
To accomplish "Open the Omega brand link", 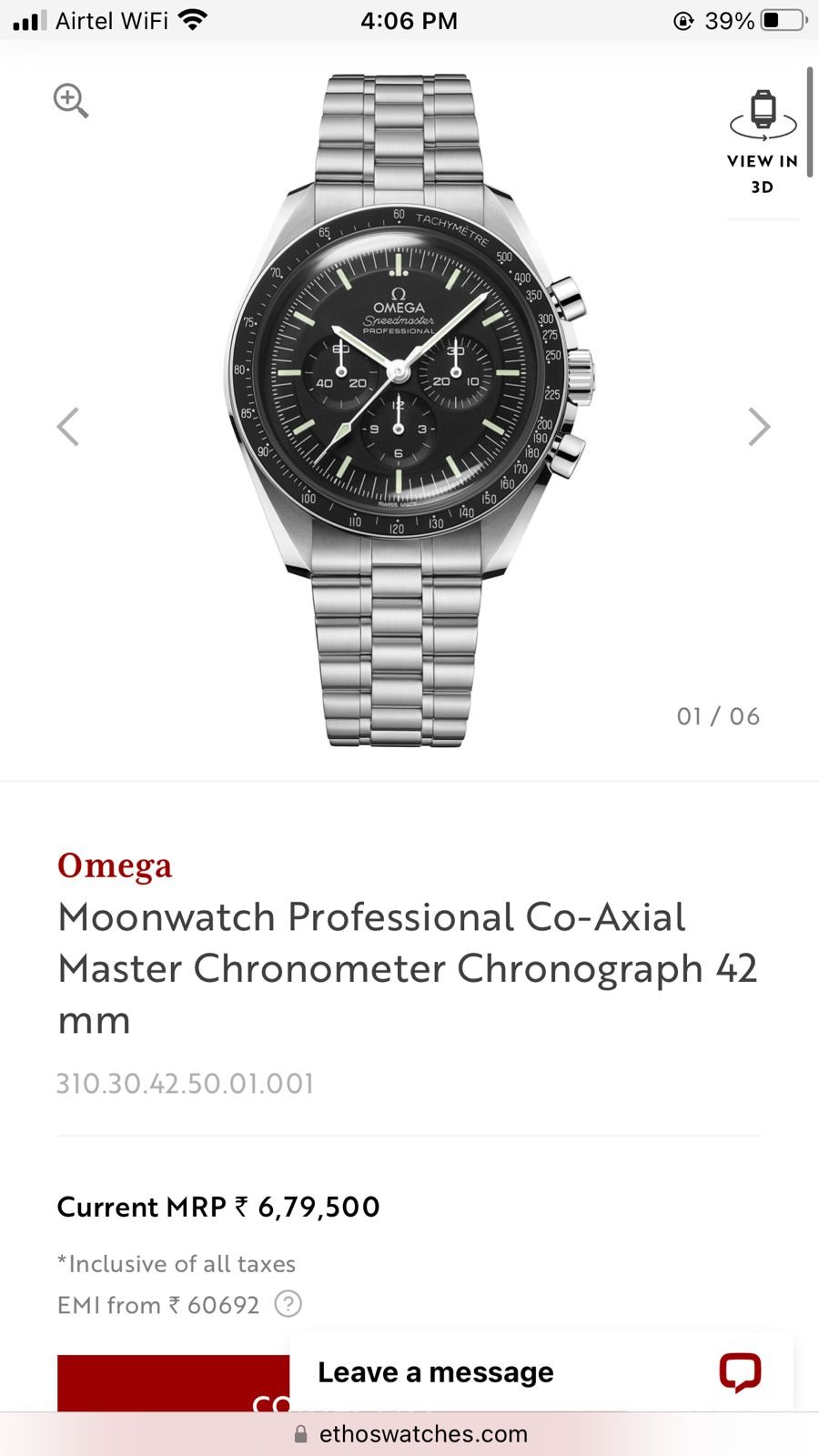I will click(x=115, y=865).
